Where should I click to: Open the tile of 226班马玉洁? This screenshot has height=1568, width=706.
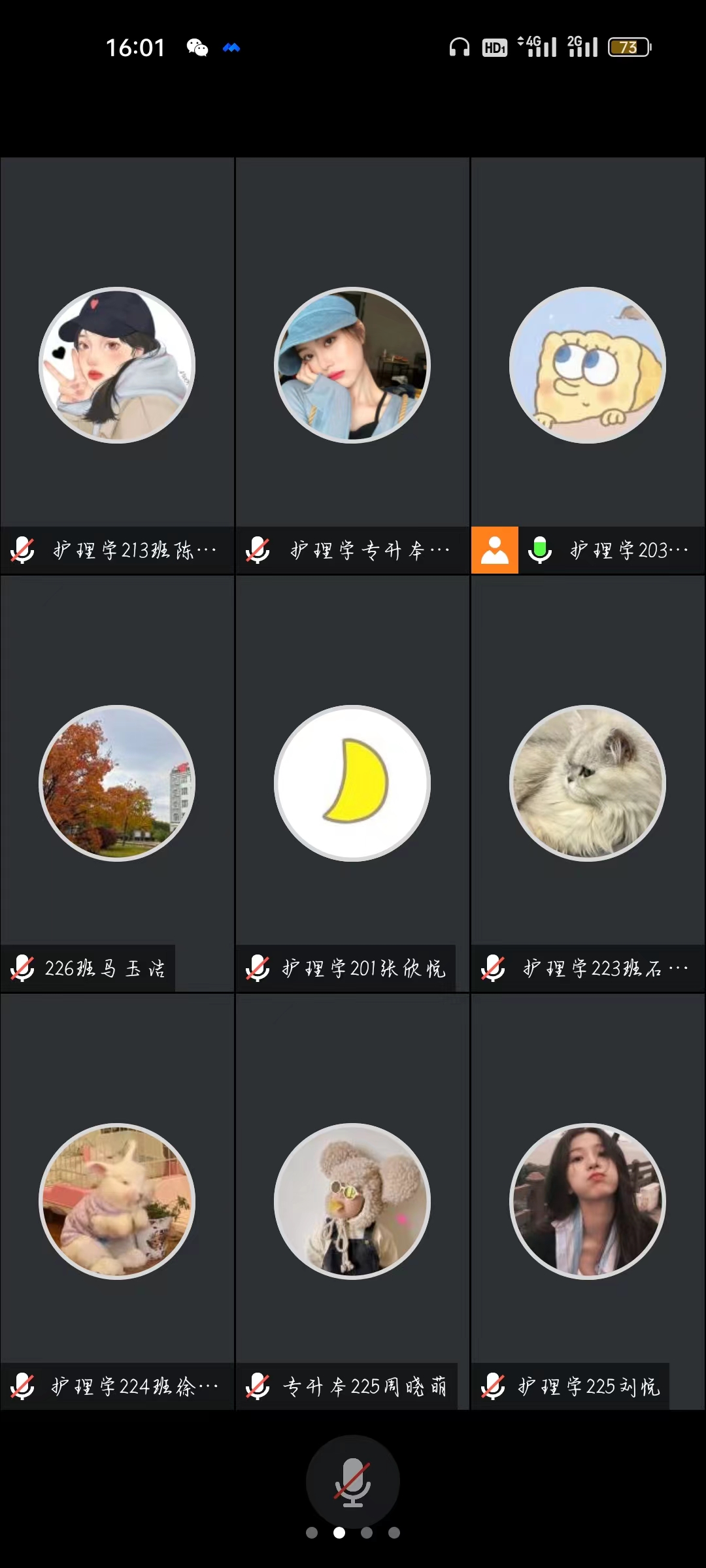[117, 783]
